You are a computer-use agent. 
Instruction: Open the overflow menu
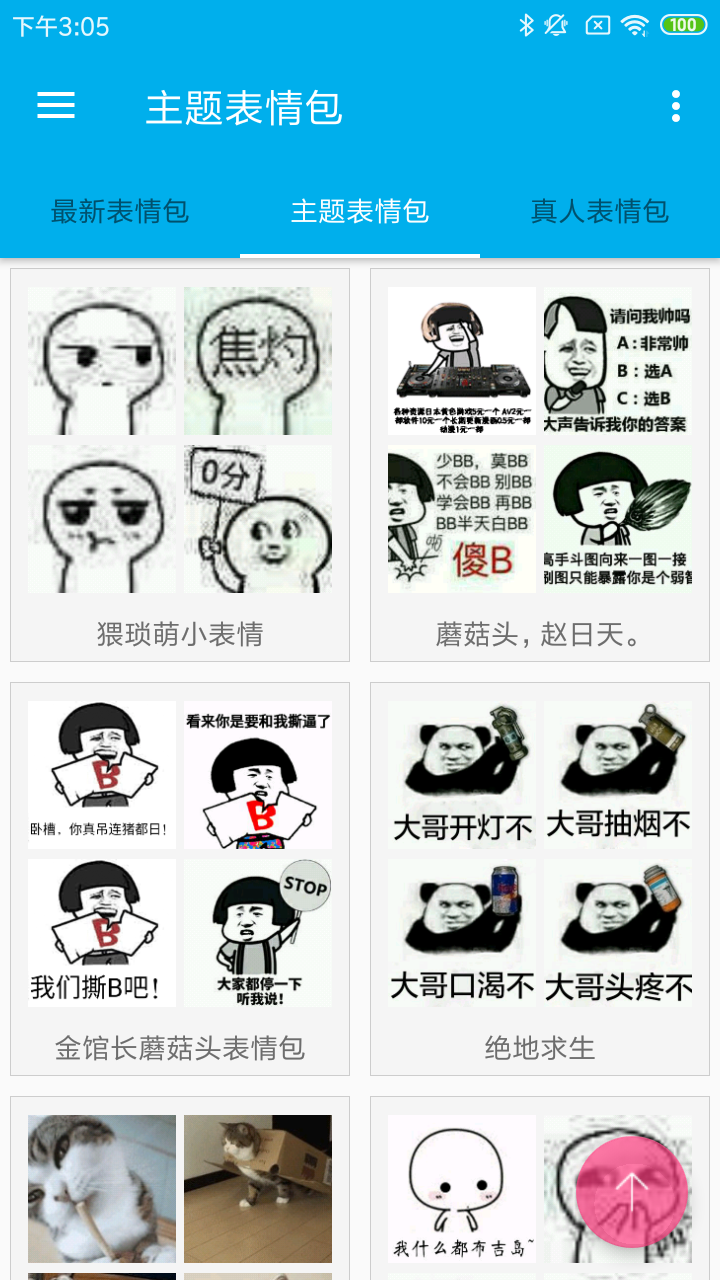pos(676,106)
